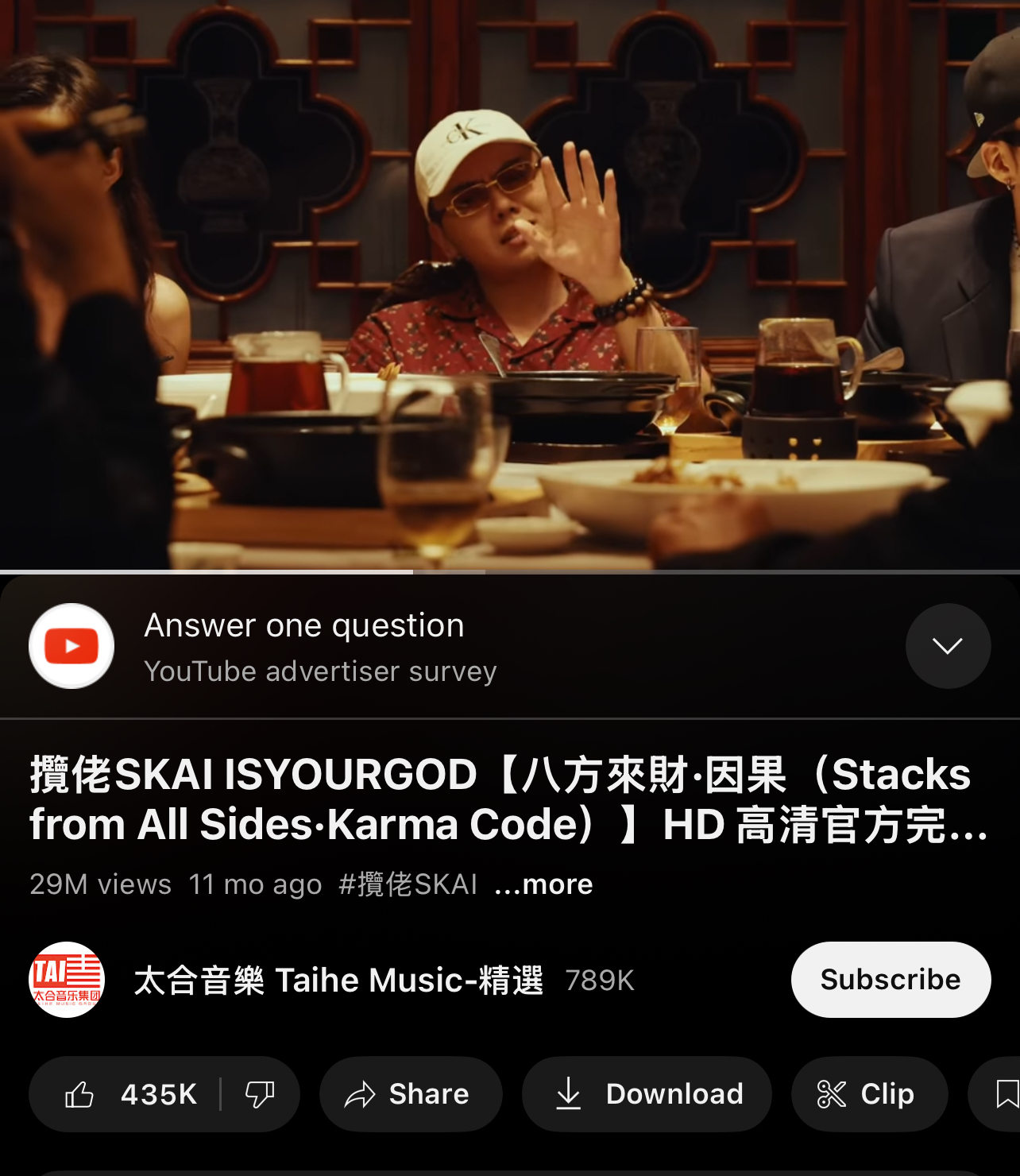Image resolution: width=1020 pixels, height=1176 pixels.
Task: Open the Taihe Music channel avatar
Action: tap(67, 980)
